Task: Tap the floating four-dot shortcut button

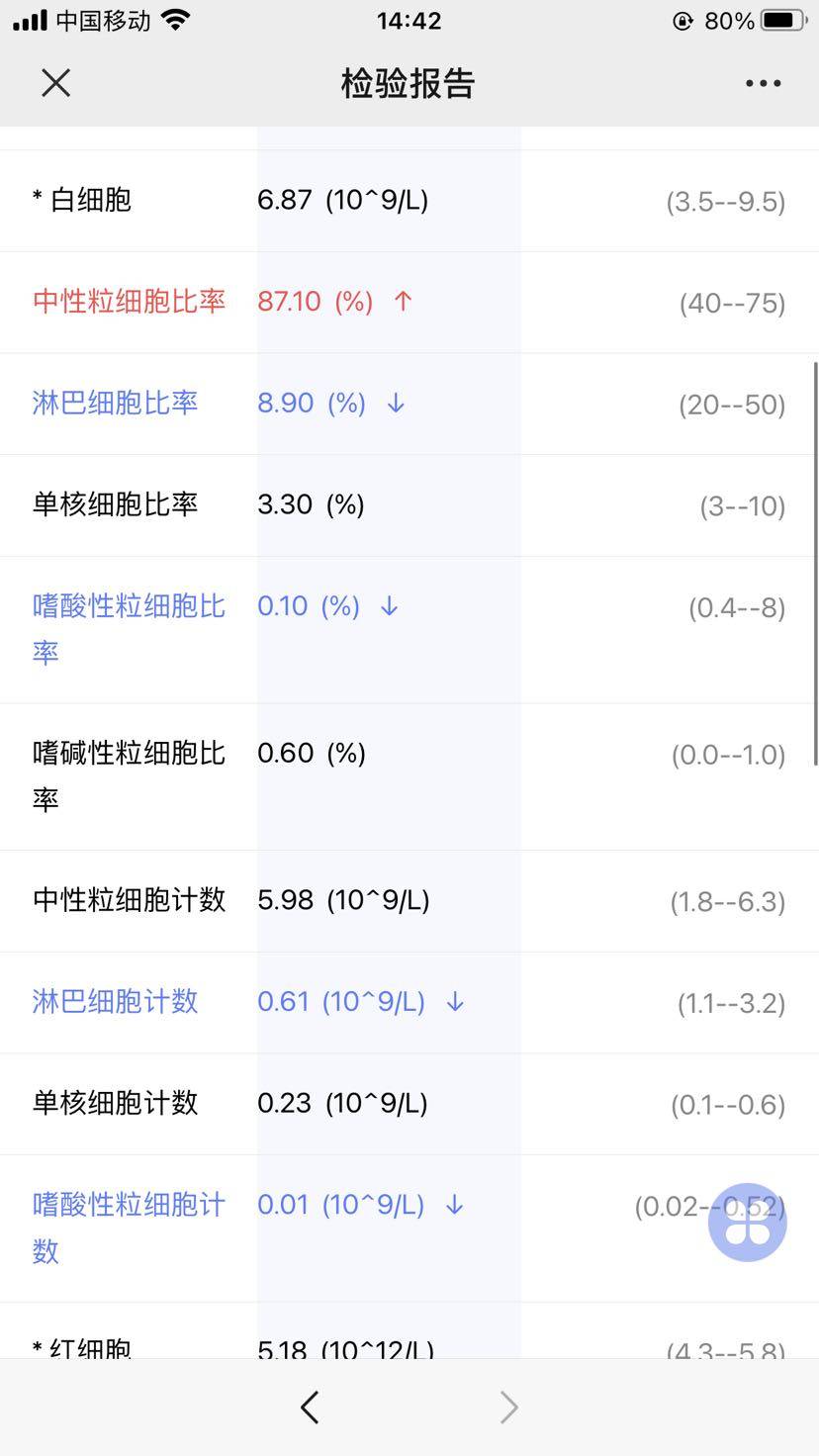Action: (x=747, y=1223)
